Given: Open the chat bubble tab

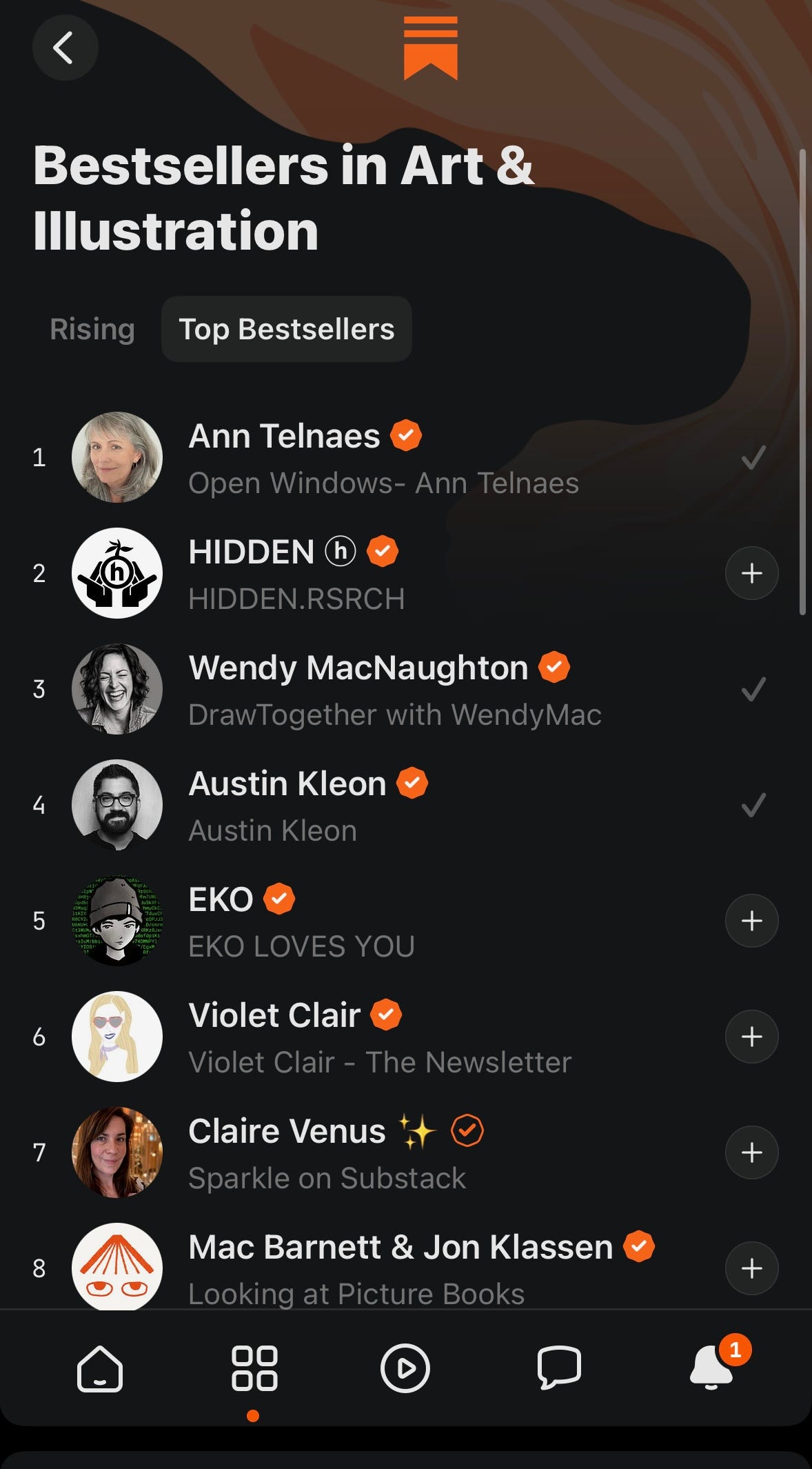Looking at the screenshot, I should click(559, 1367).
